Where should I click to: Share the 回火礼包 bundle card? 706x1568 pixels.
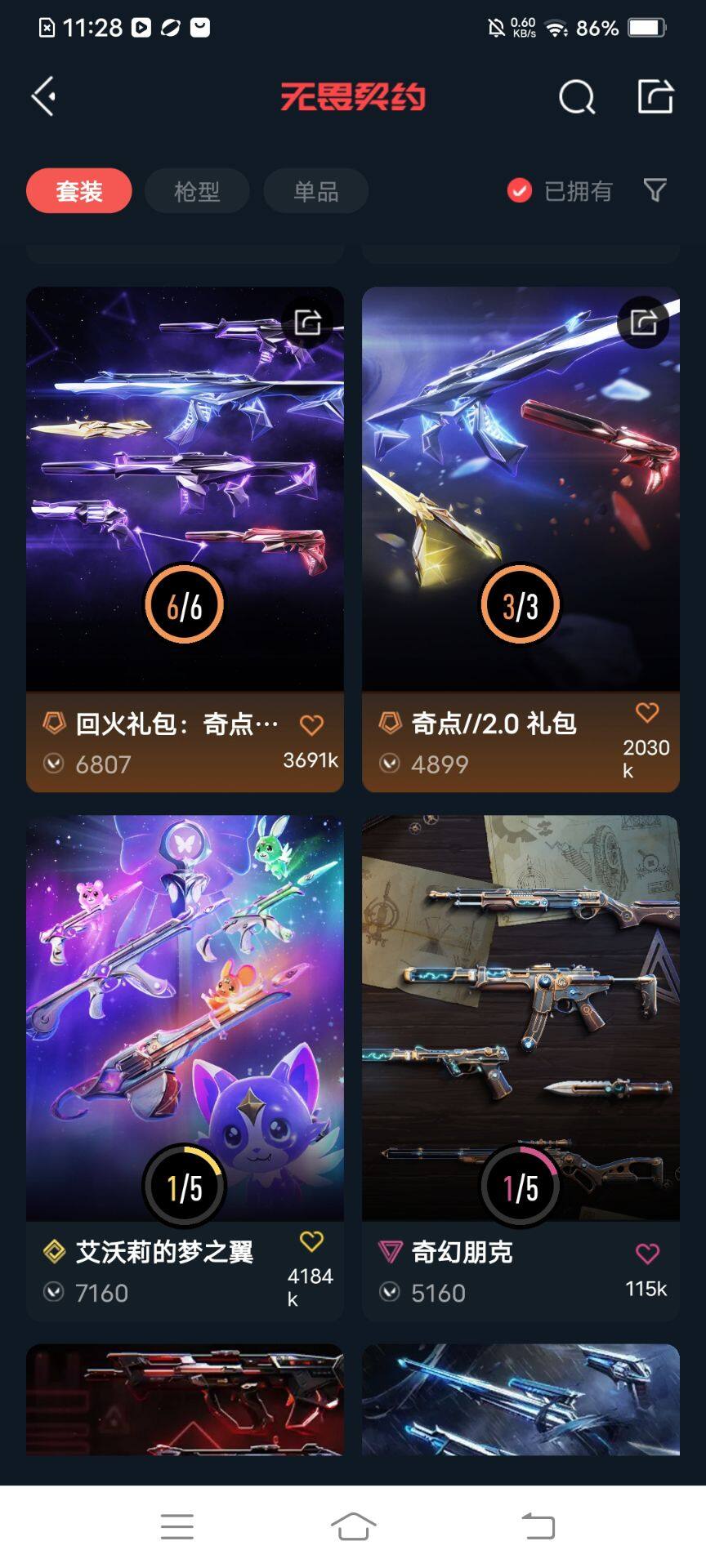[308, 322]
